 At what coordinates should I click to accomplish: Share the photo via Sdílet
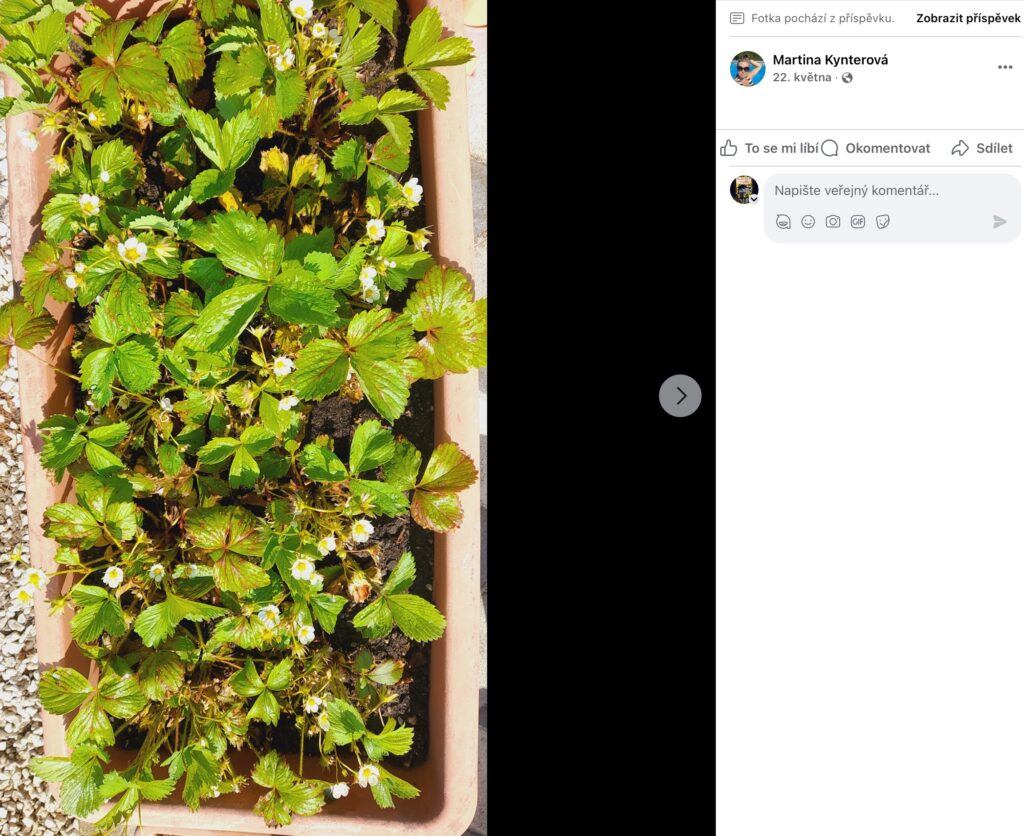[x=981, y=148]
